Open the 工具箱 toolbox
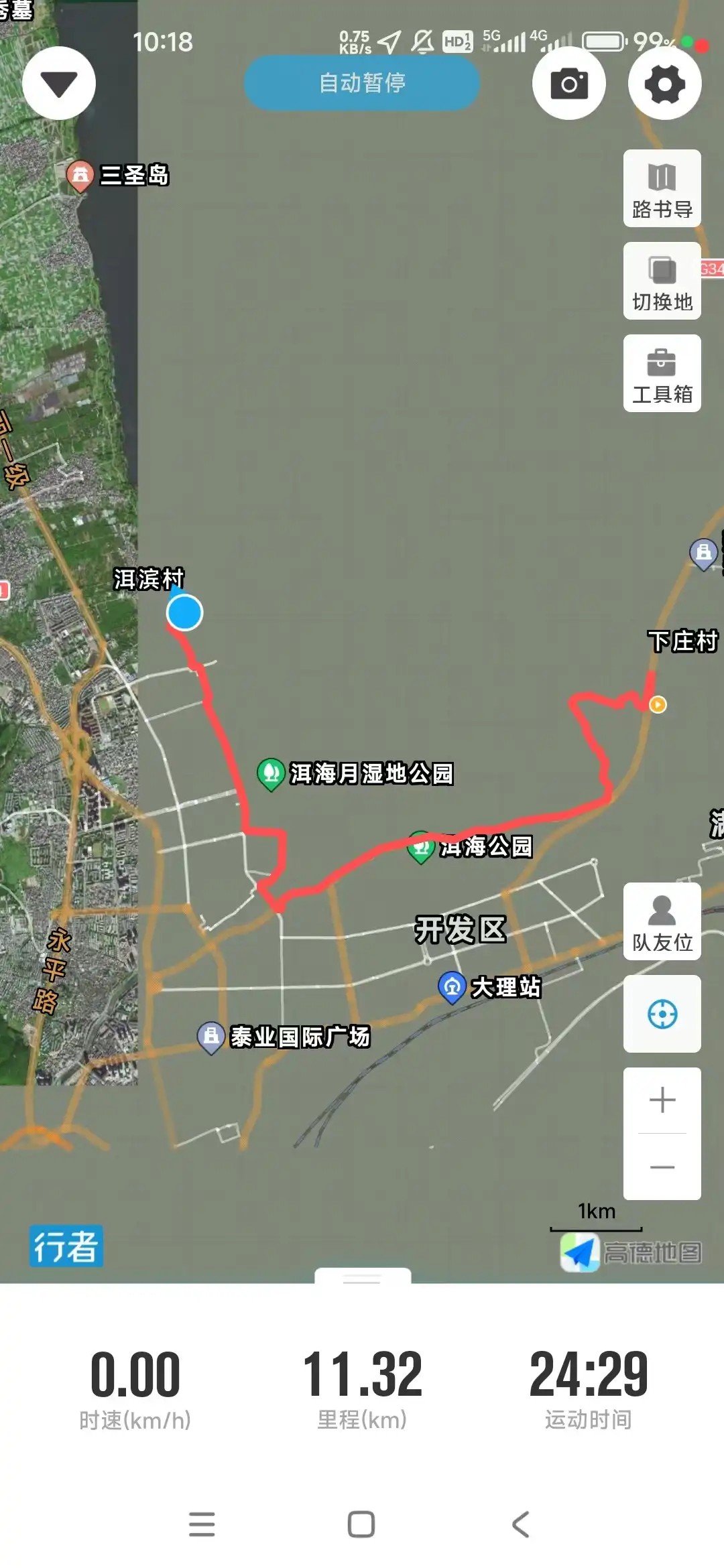Viewport: 724px width, 1568px height. point(662,373)
